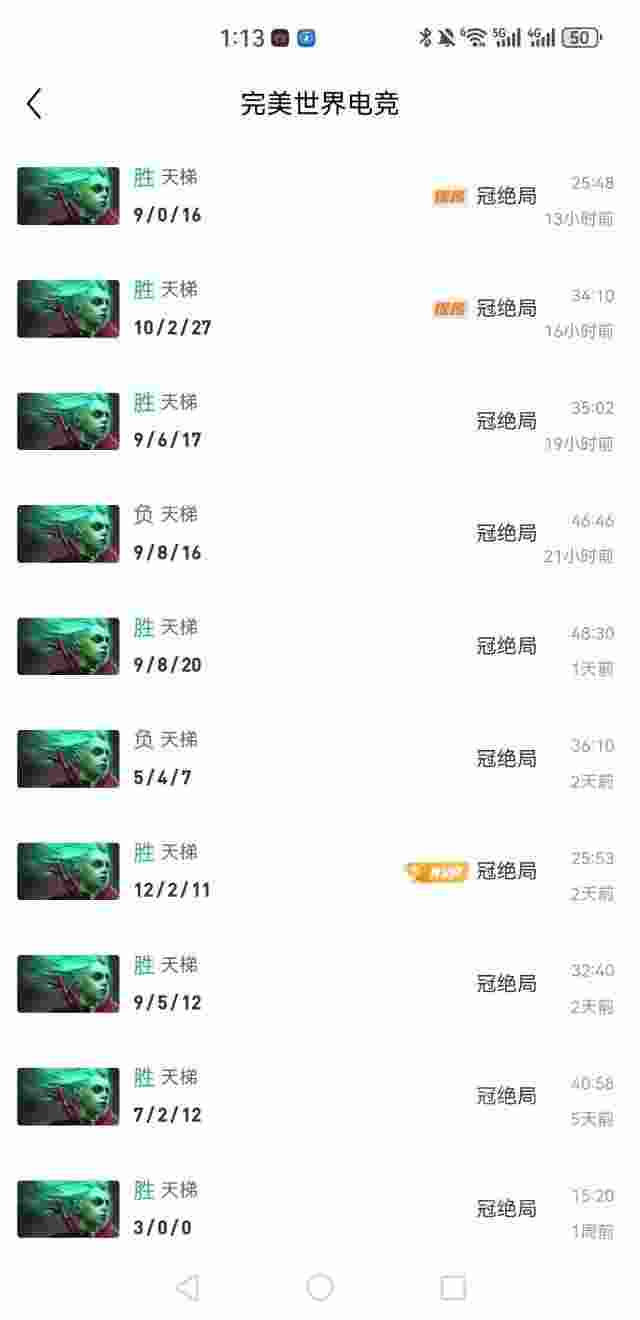640x1320 pixels.
Task: View the 12/2/11 match details
Action: [x=320, y=871]
